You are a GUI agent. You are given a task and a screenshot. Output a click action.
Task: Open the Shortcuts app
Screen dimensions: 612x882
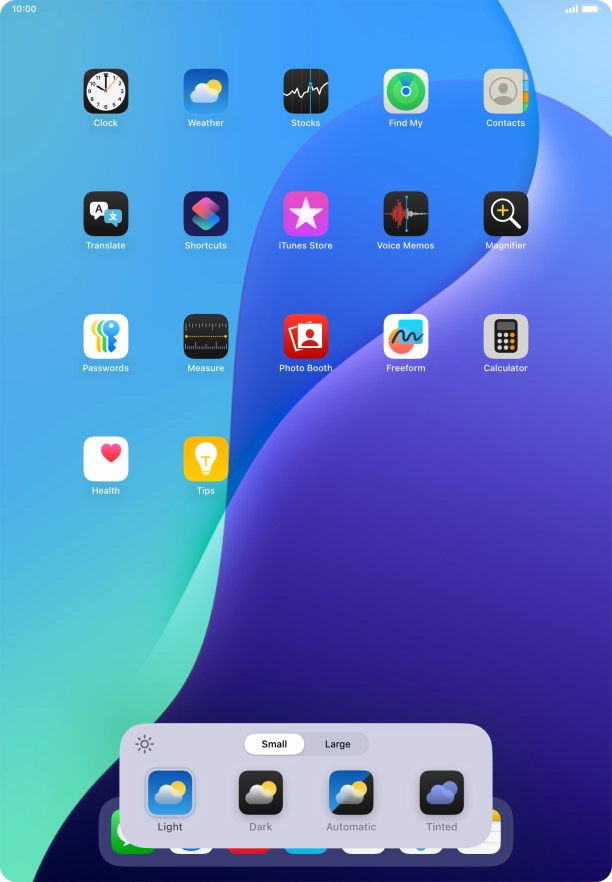206,214
